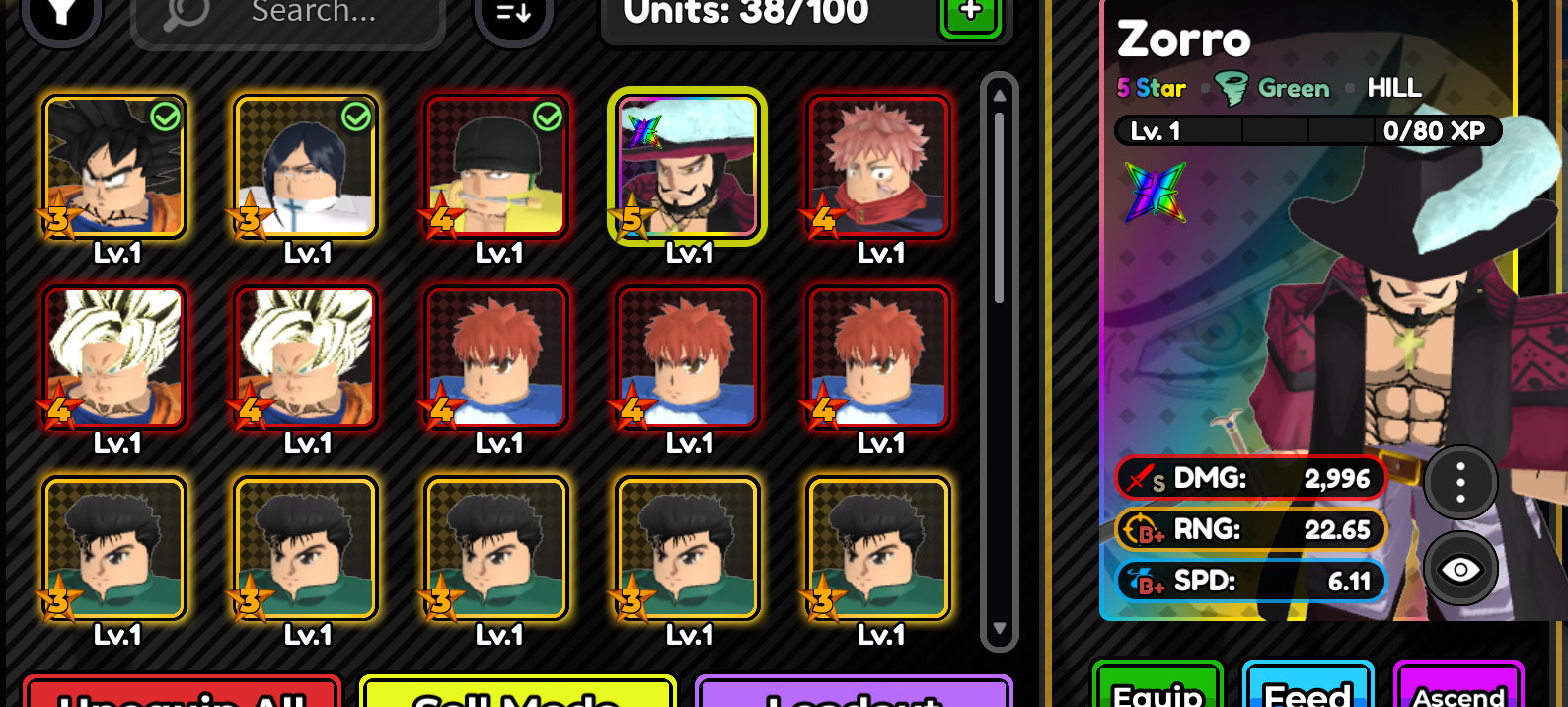Equip Zorro
The width and height of the screenshot is (1568, 707).
click(x=1157, y=689)
